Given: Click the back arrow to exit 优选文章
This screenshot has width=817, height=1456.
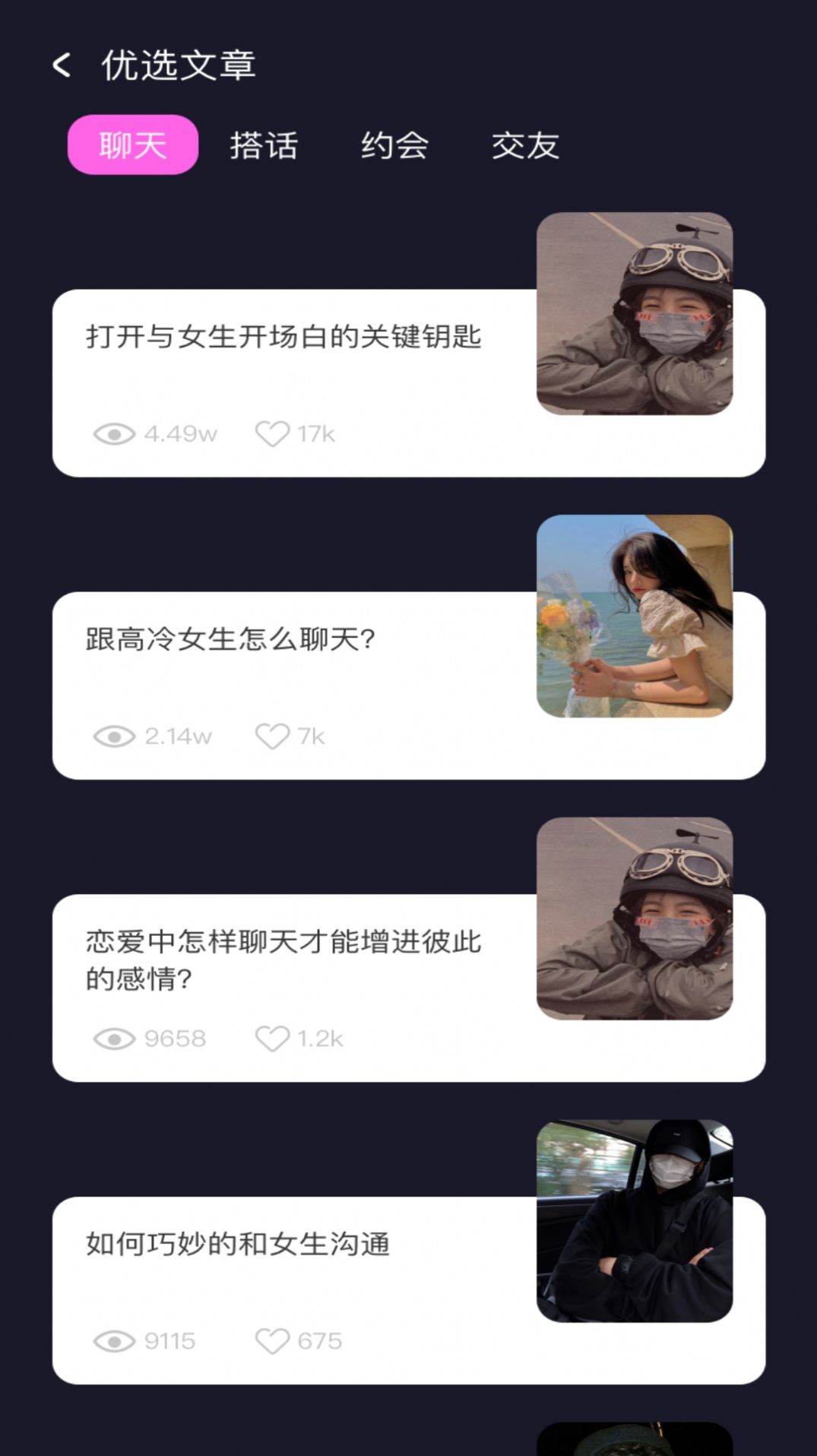Looking at the screenshot, I should click(x=62, y=66).
